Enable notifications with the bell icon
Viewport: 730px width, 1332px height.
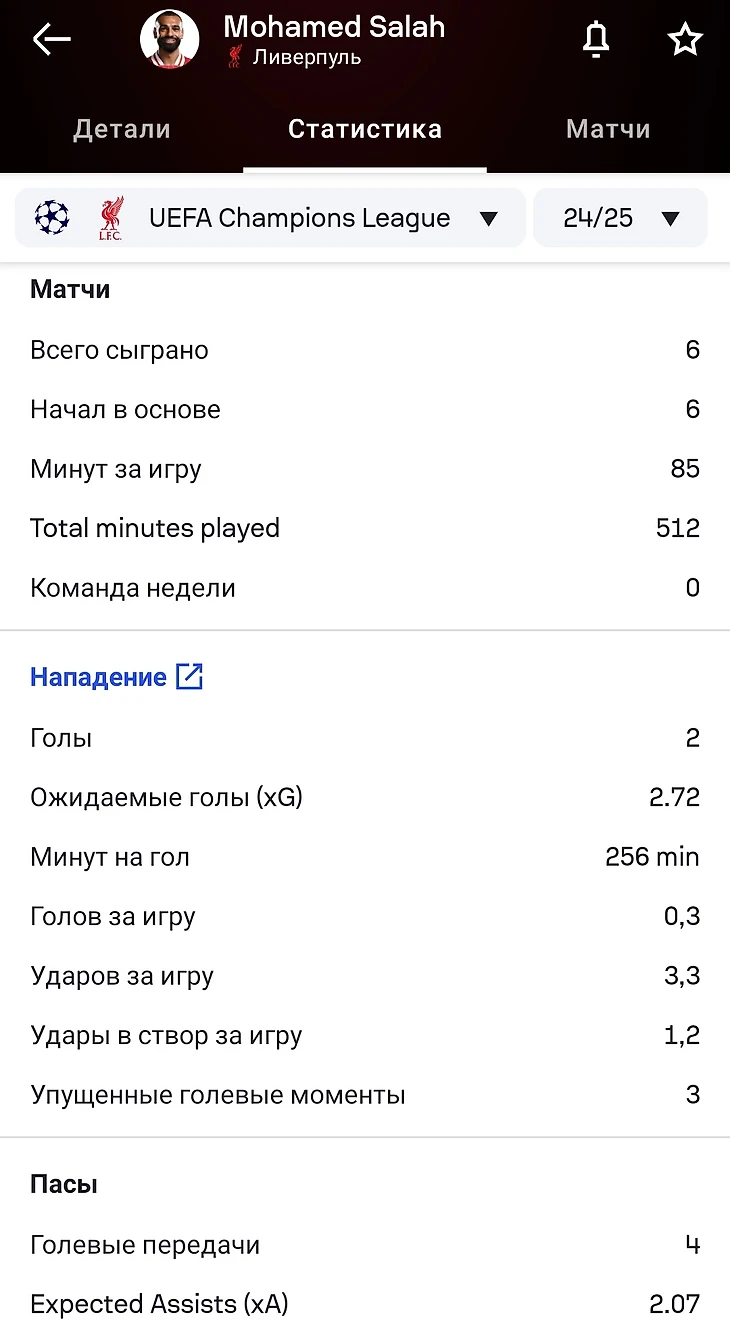(x=596, y=40)
